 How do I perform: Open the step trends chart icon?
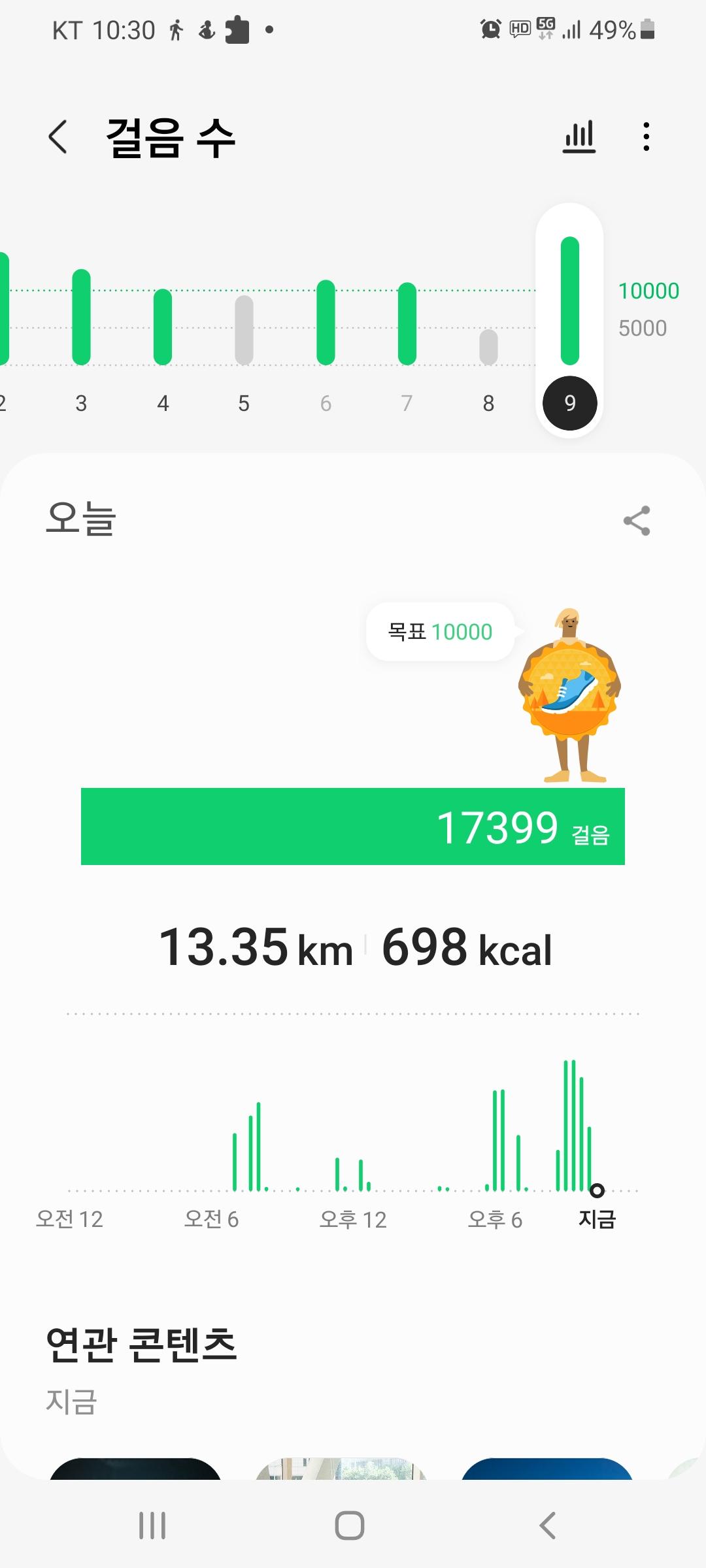coord(579,137)
